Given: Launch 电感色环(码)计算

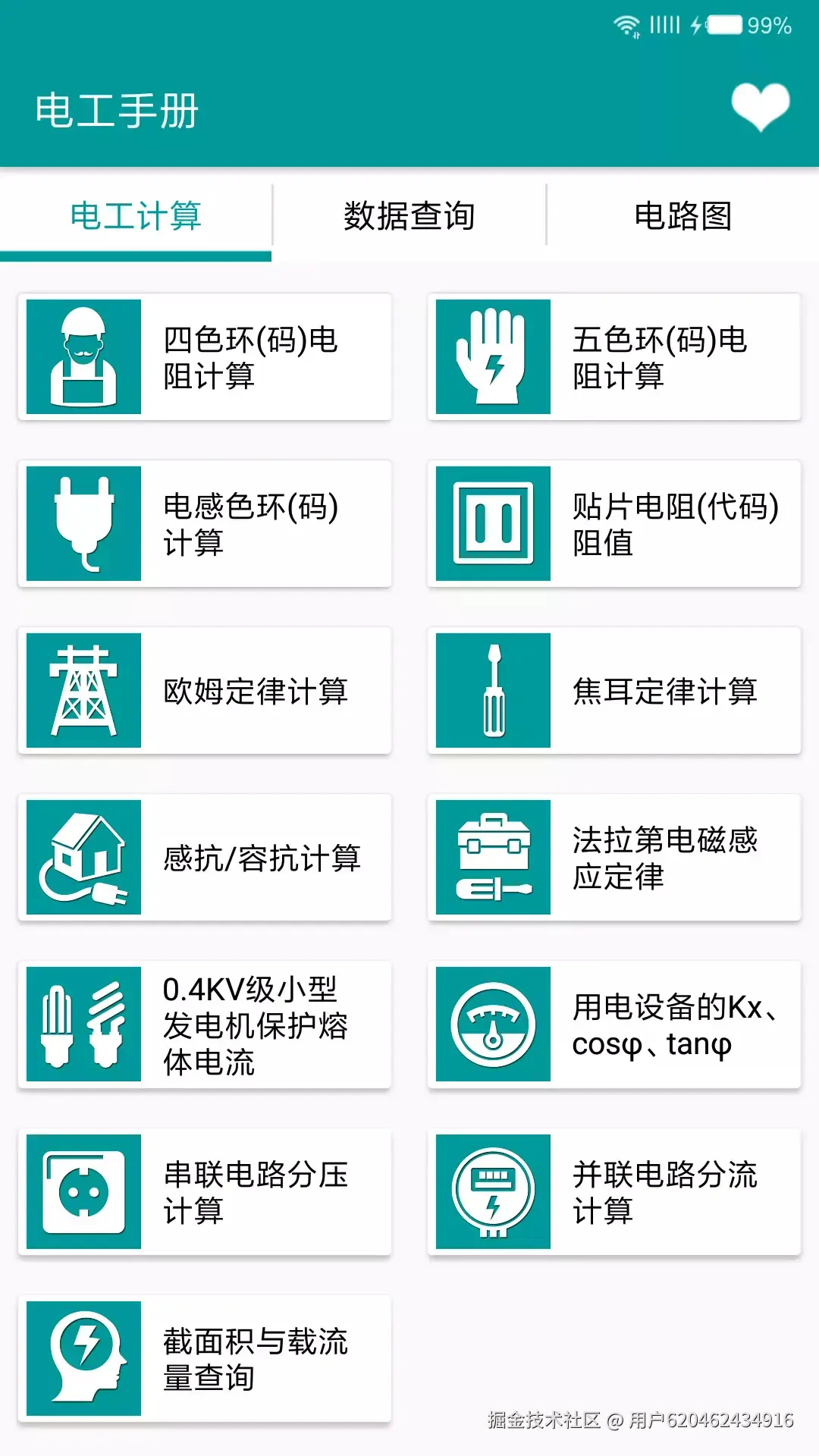Looking at the screenshot, I should (205, 524).
